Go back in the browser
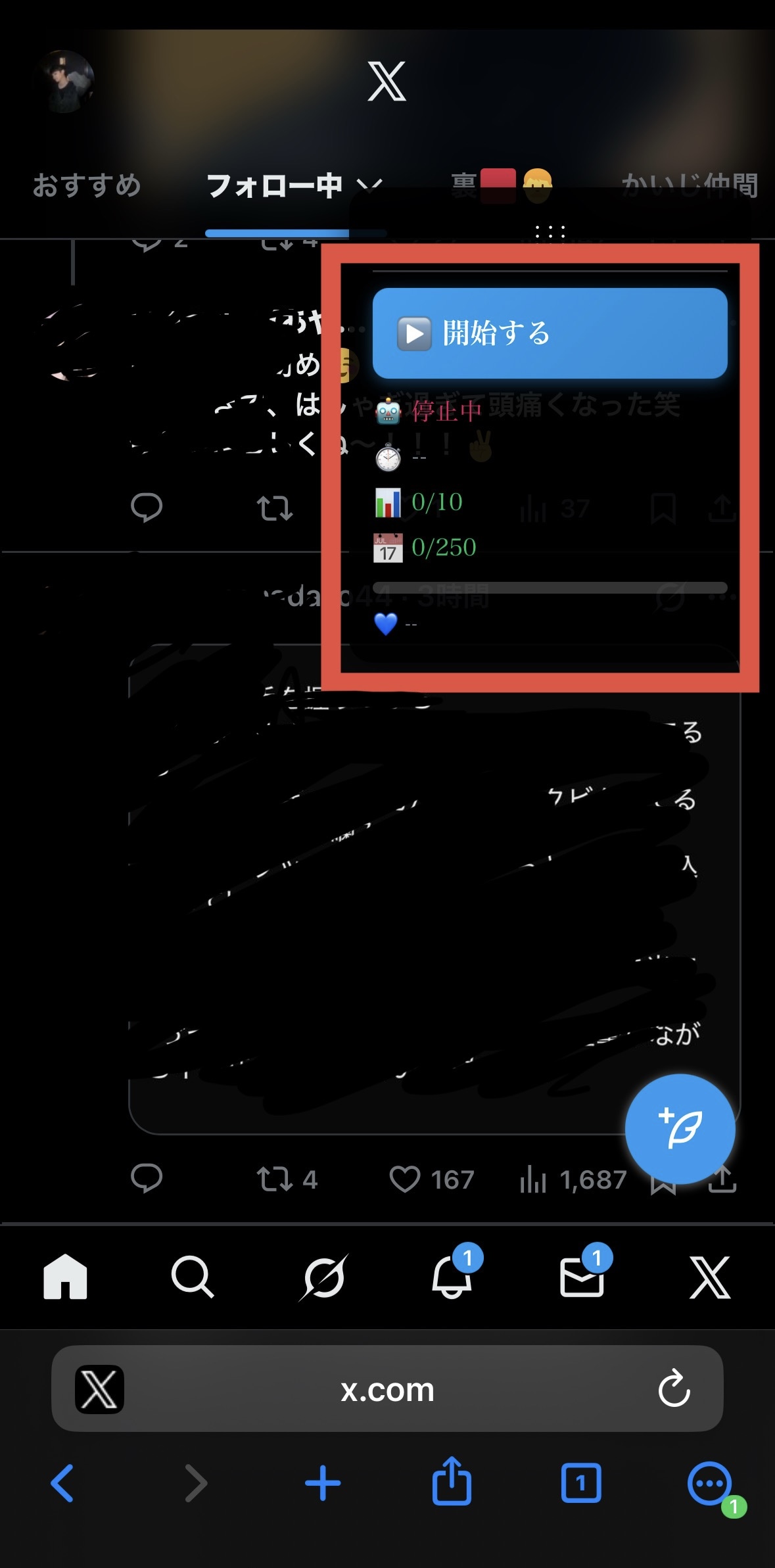Viewport: 775px width, 1568px height. pos(63,1483)
